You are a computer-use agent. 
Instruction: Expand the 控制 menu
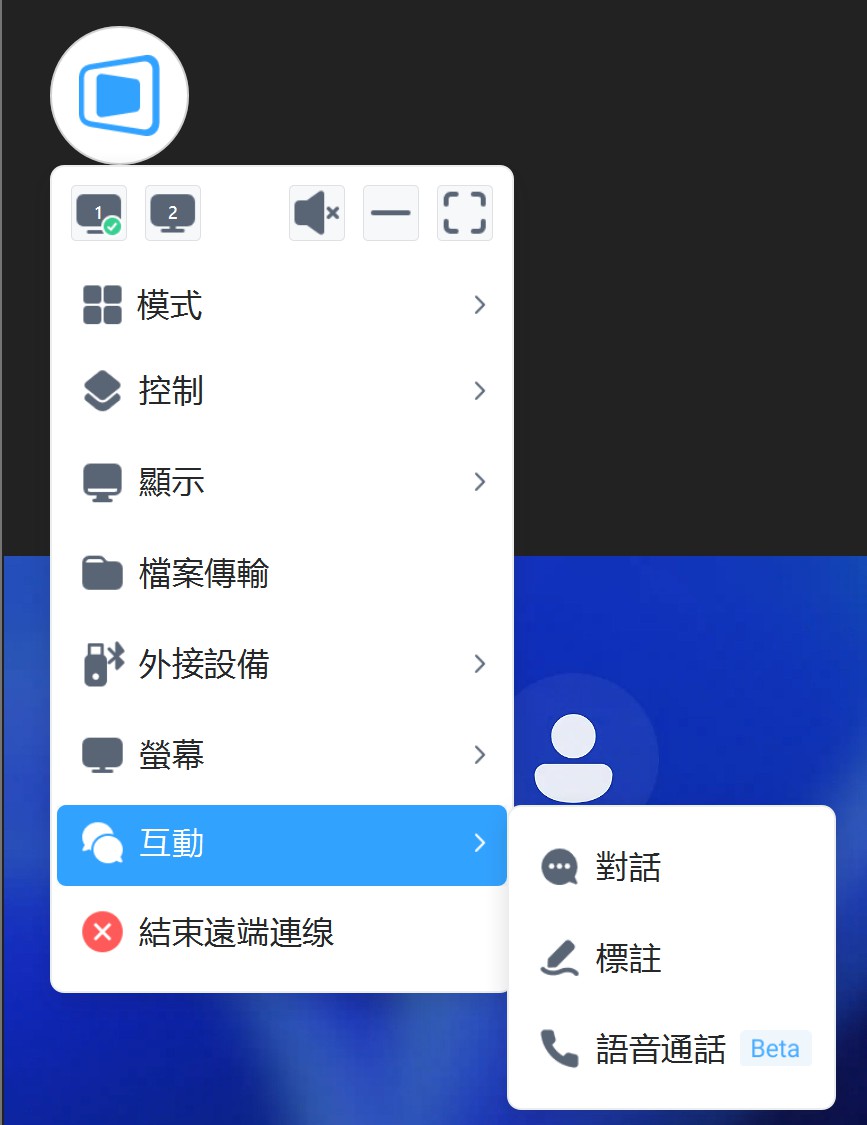click(281, 391)
